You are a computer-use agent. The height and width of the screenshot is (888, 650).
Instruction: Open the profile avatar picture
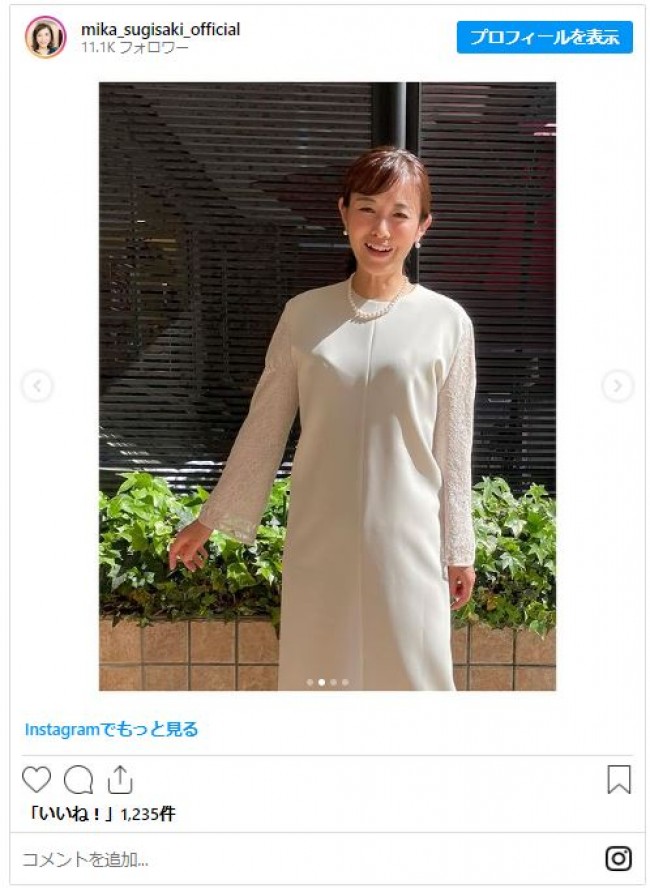(45, 37)
